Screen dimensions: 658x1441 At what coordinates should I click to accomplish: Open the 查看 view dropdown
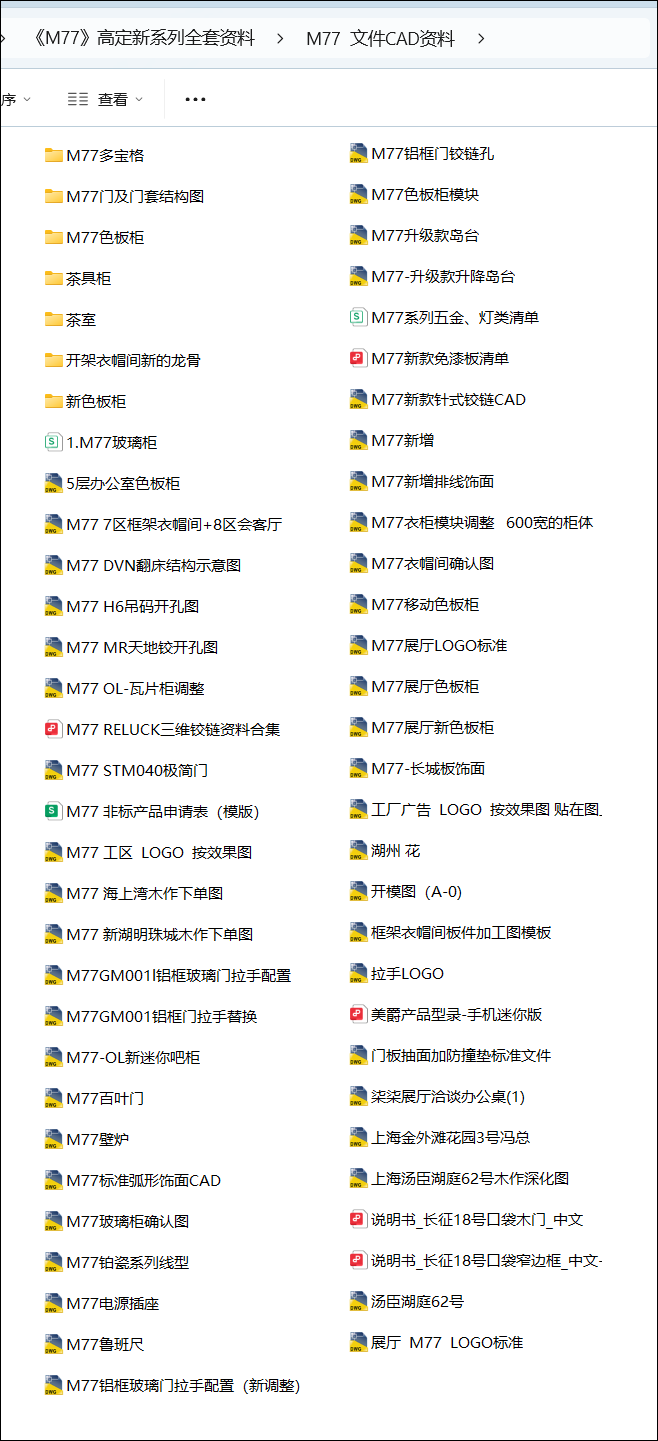pyautogui.click(x=105, y=99)
